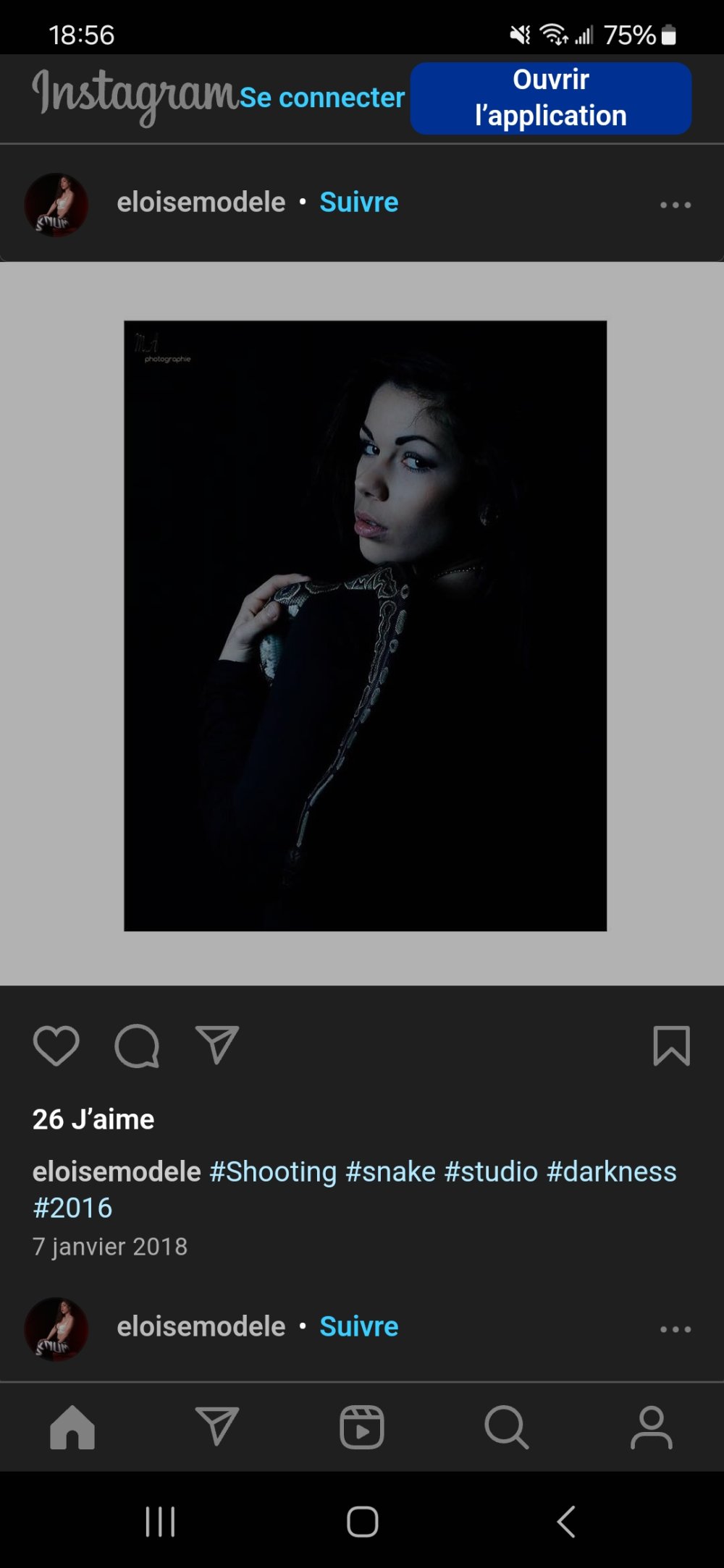Viewport: 724px width, 1568px height.
Task: Open the app via Ouvrir l'application
Action: [x=550, y=98]
